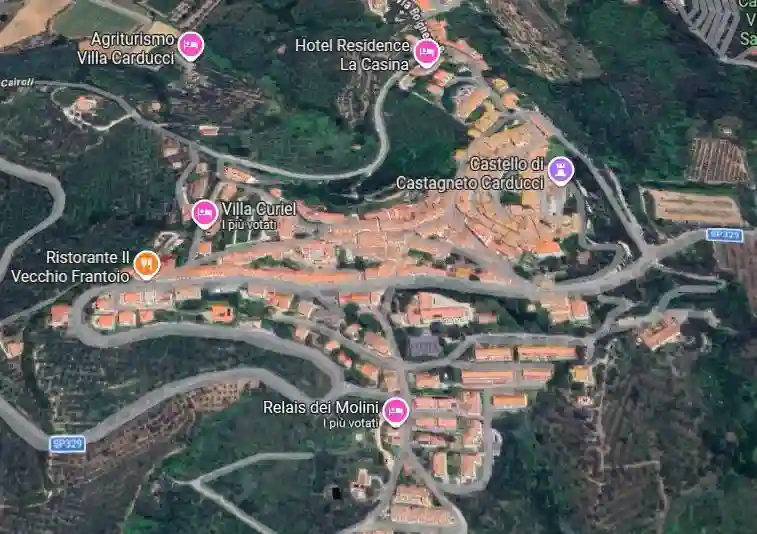This screenshot has height=534, width=757.
Task: Open the Relais dei Molini marker
Action: point(396,410)
